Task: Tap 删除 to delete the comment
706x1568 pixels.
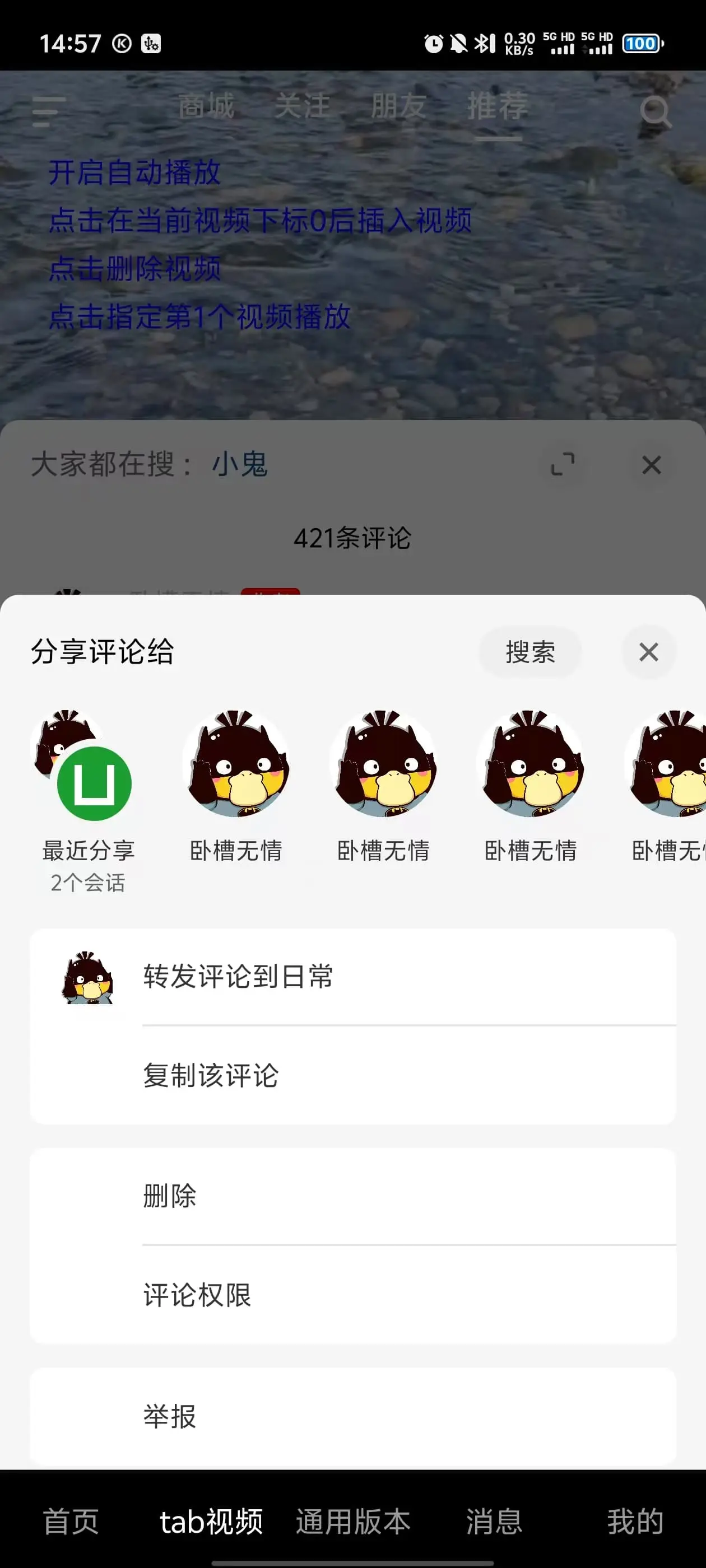Action: coord(352,1196)
